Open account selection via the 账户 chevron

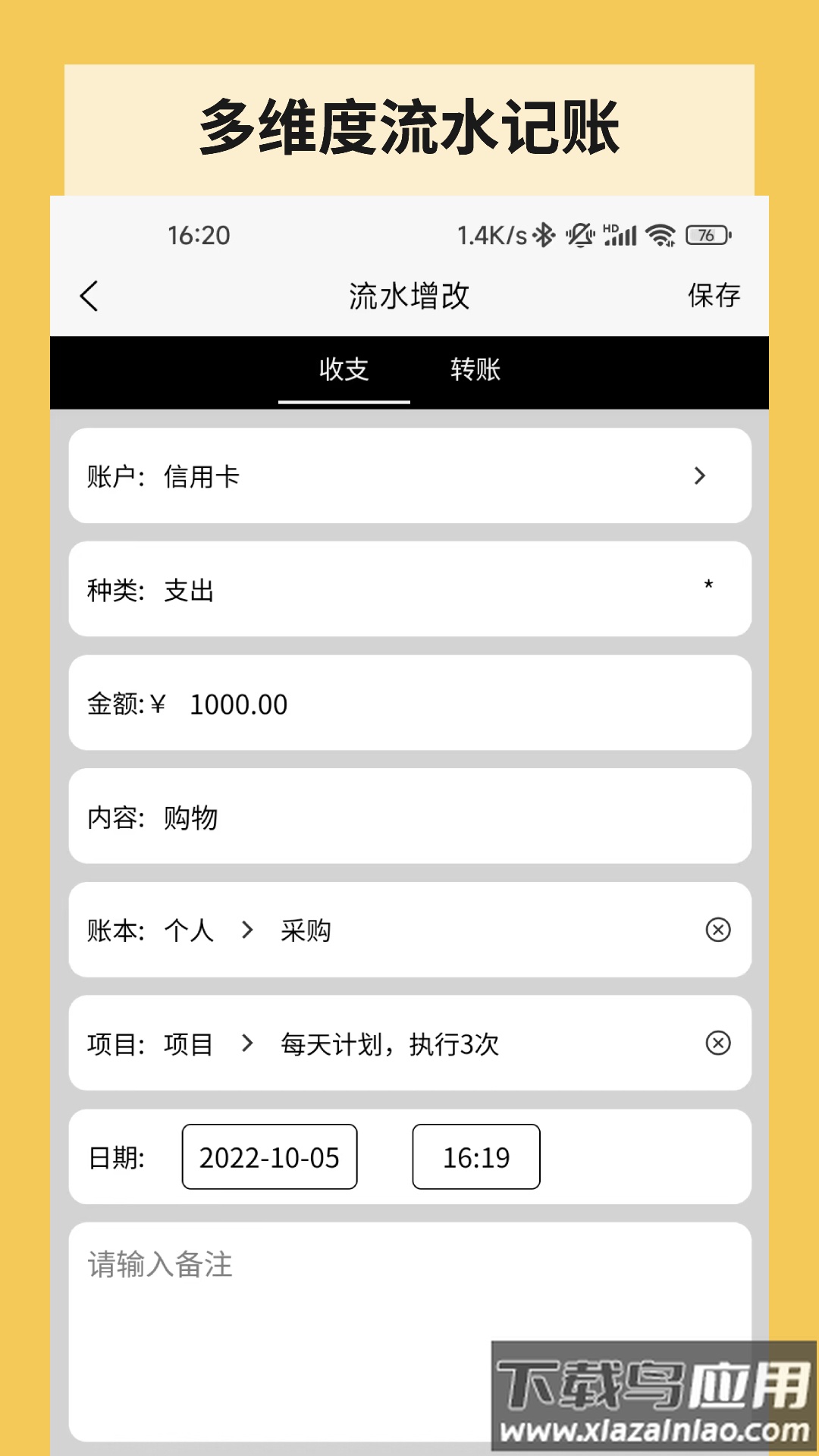[700, 475]
